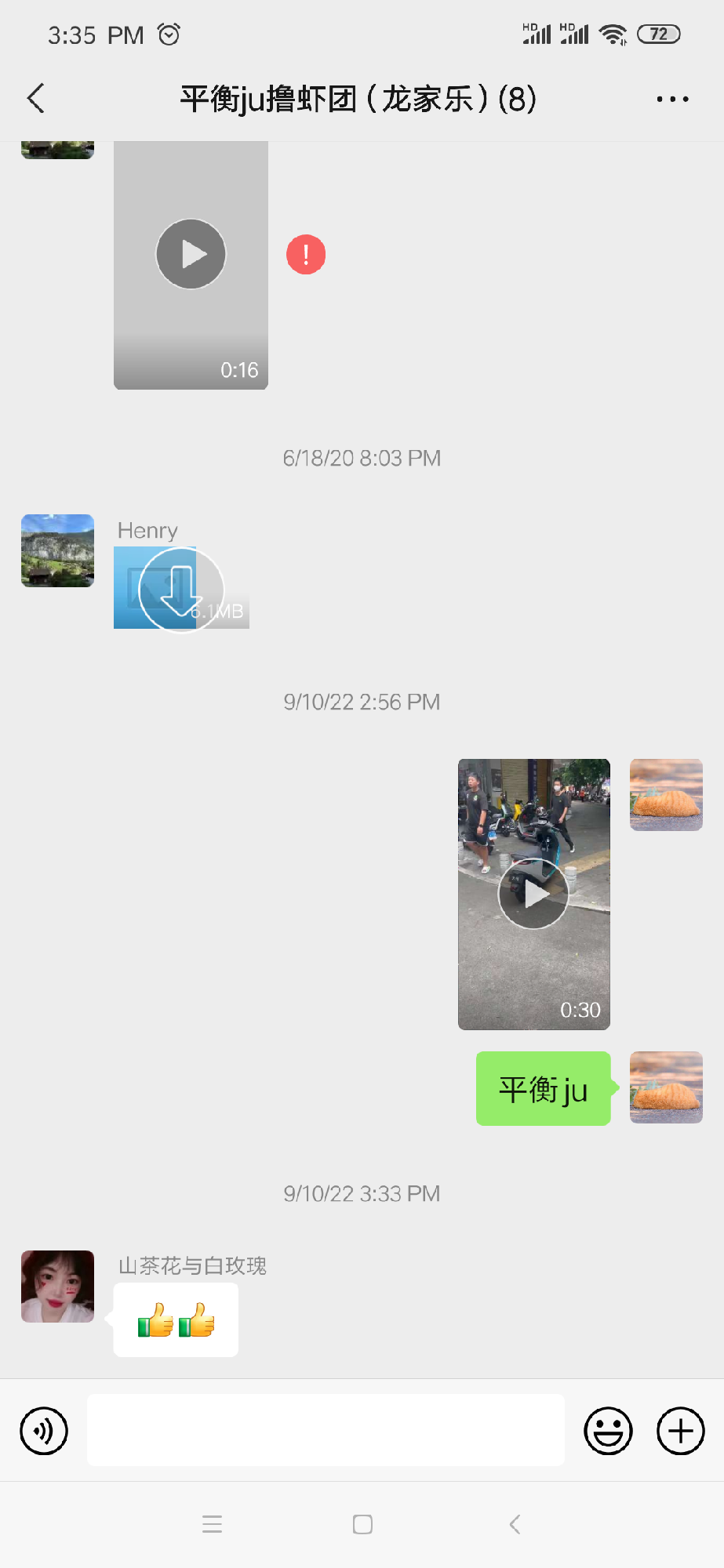Play the 0:16 video message
The width and height of the screenshot is (724, 1568).
point(191,254)
